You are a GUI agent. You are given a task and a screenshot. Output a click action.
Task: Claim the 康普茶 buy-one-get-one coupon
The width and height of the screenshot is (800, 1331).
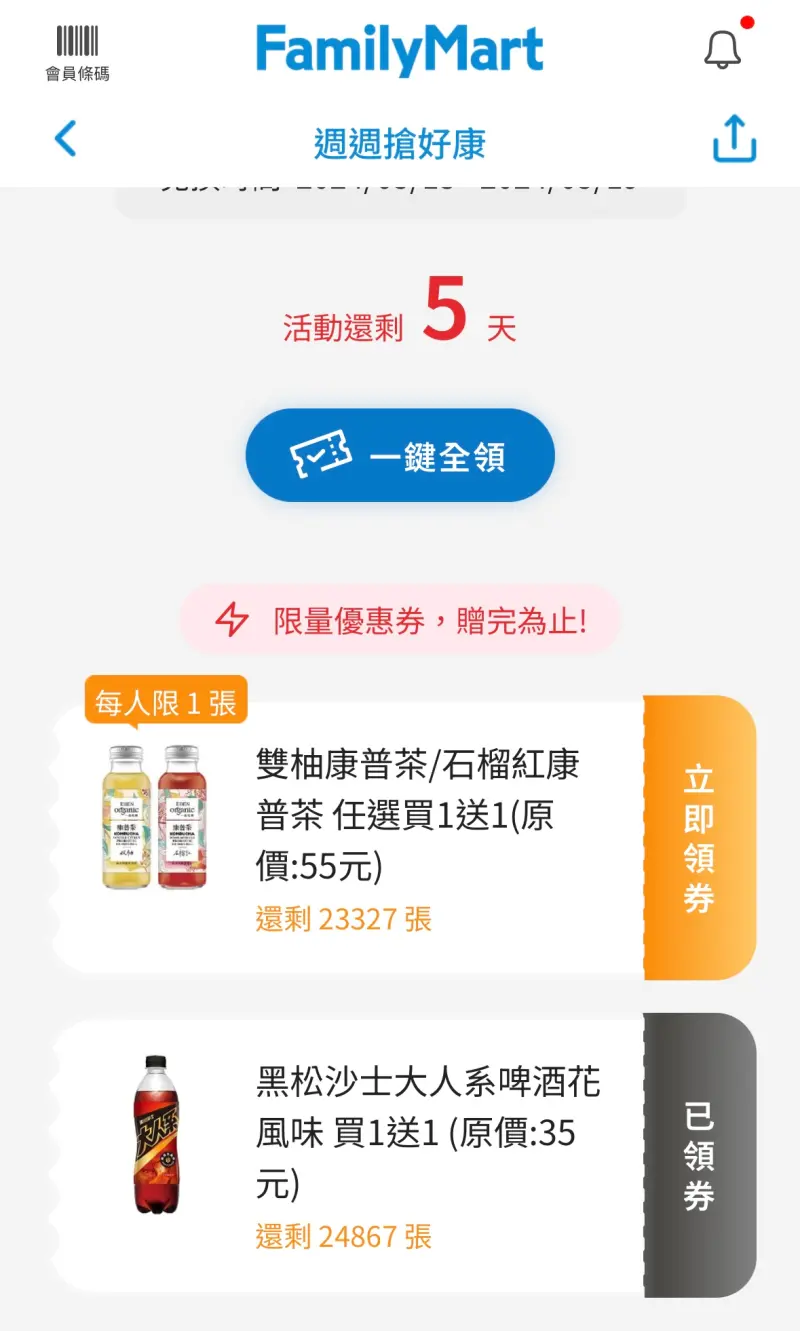pyautogui.click(x=699, y=838)
